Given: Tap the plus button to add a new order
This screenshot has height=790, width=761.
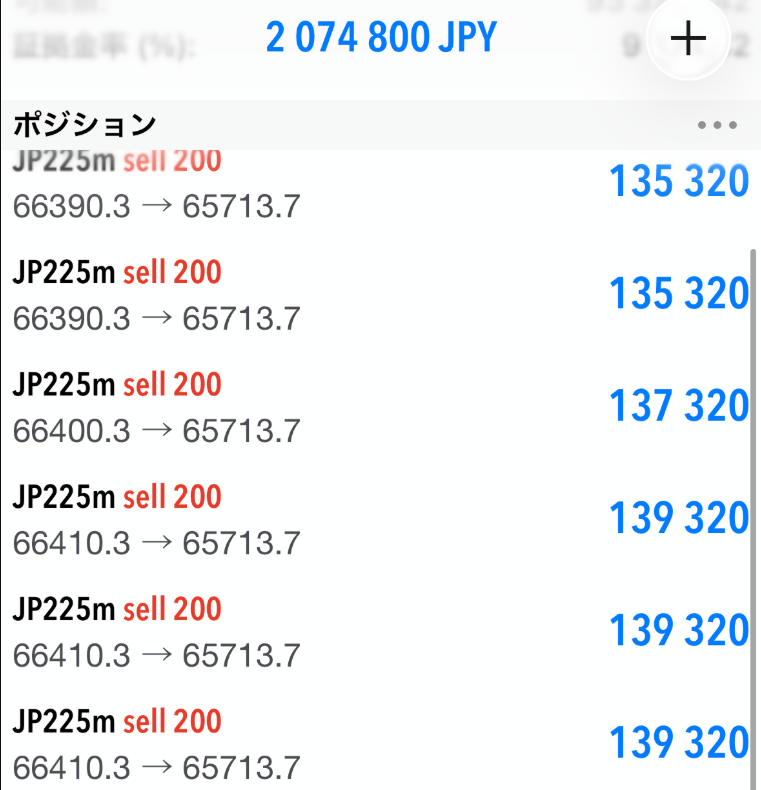Looking at the screenshot, I should (x=688, y=38).
